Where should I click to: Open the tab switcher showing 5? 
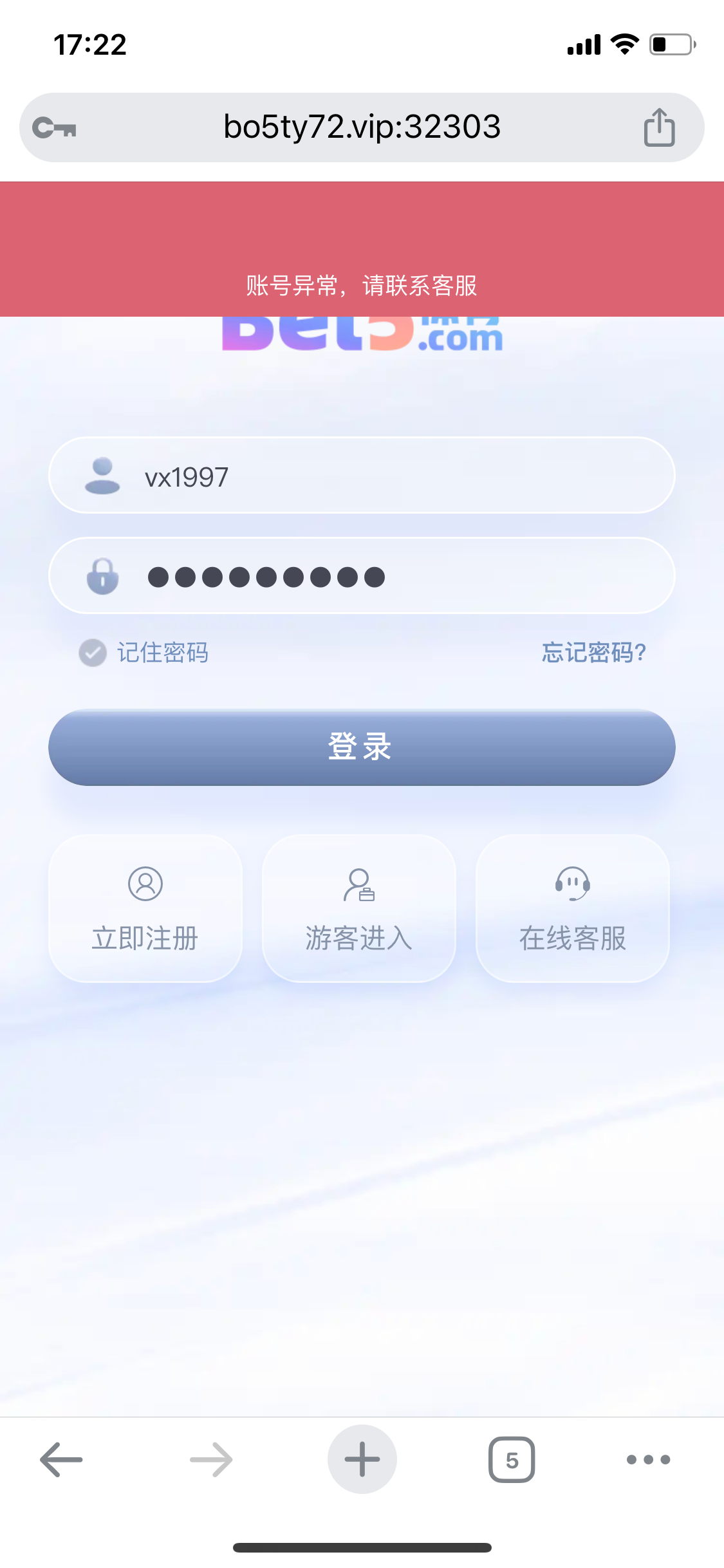click(512, 1459)
